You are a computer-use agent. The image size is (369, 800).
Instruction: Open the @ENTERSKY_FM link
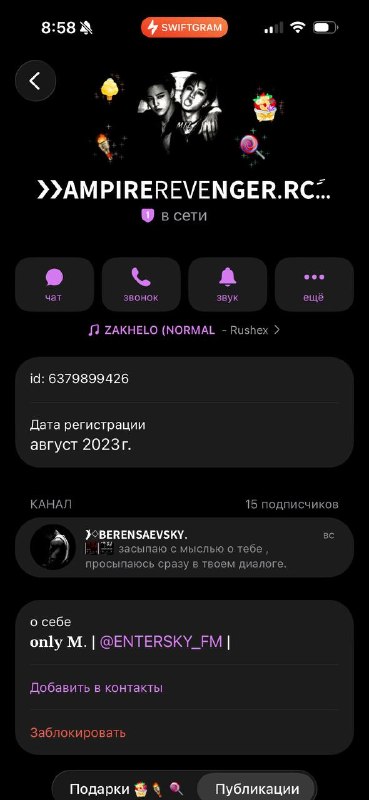click(x=161, y=642)
